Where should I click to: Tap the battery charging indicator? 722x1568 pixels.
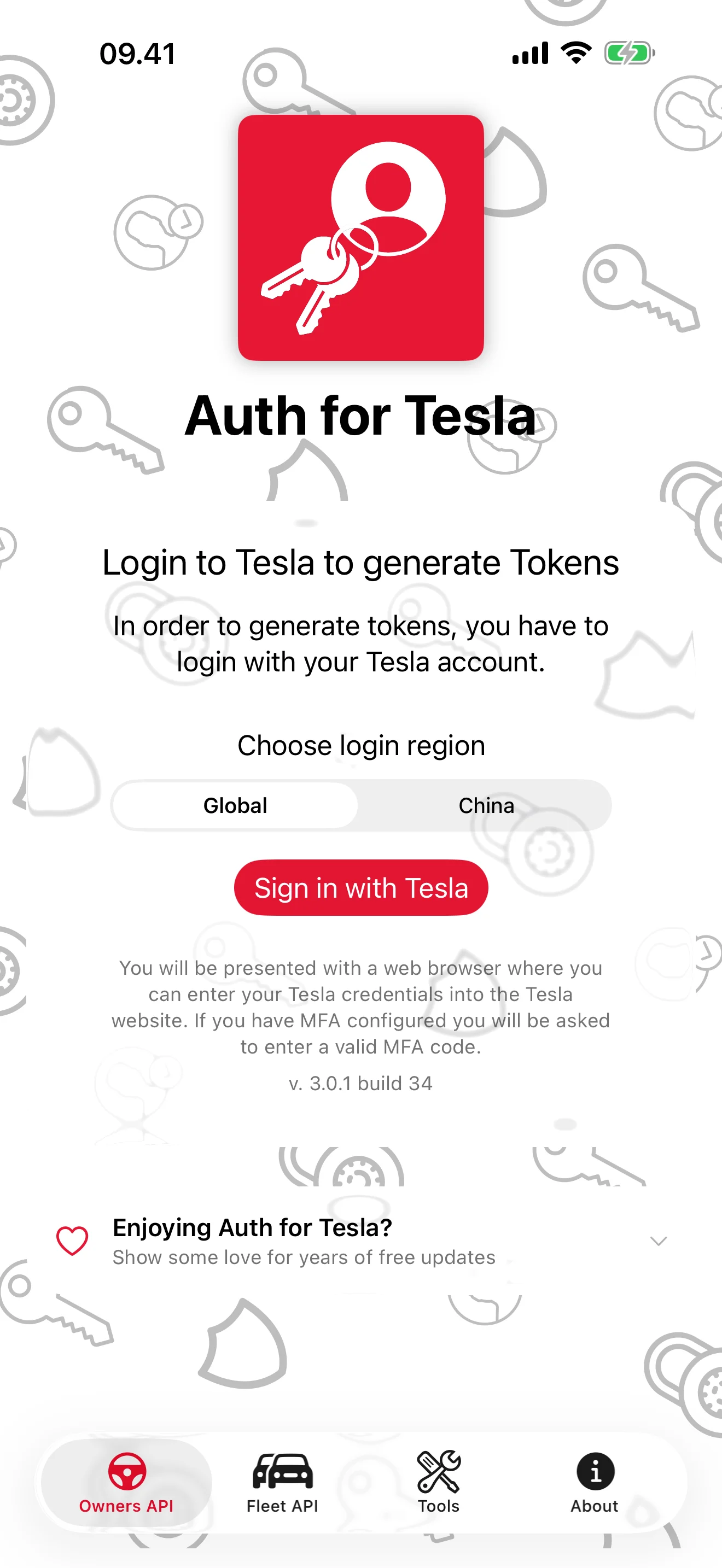point(627,52)
